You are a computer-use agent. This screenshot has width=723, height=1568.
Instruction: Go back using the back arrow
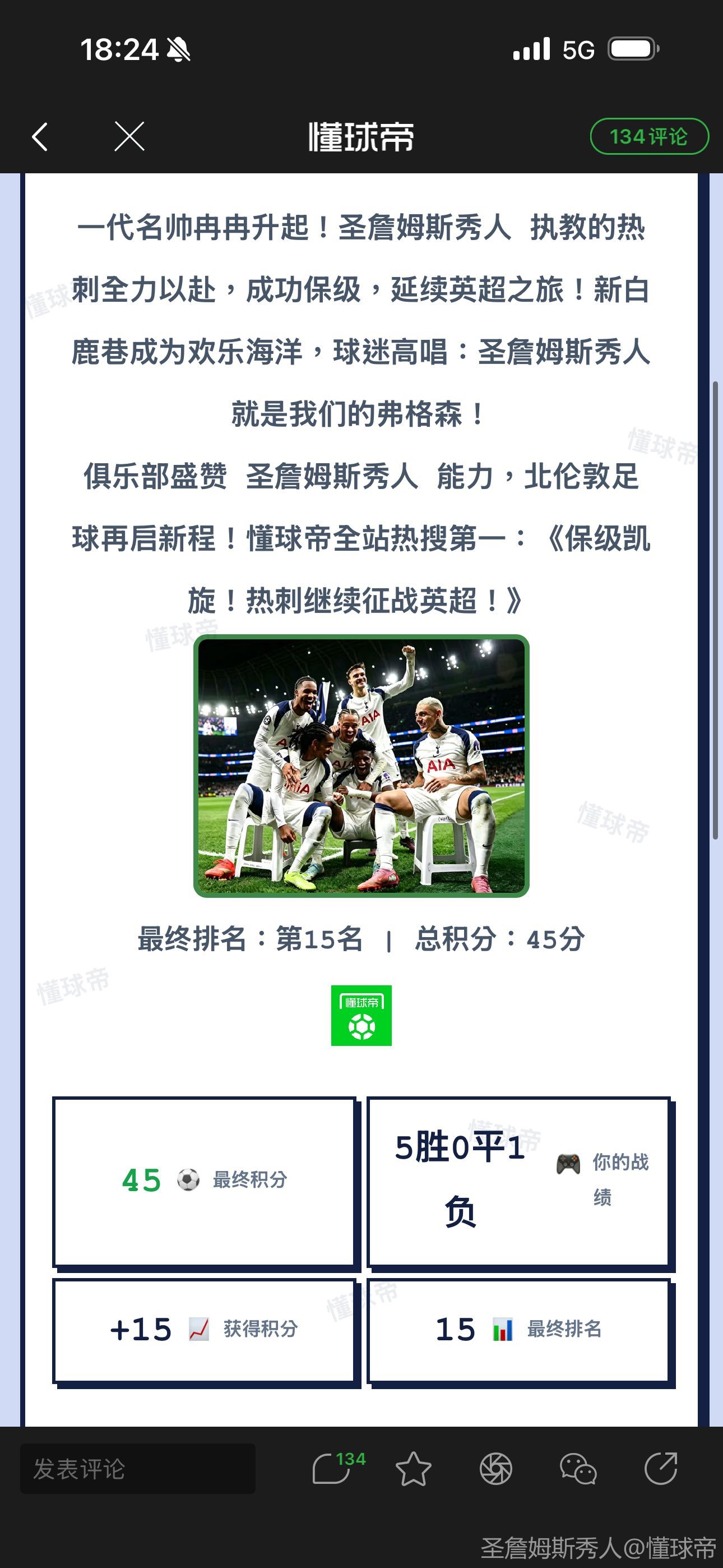tap(40, 136)
